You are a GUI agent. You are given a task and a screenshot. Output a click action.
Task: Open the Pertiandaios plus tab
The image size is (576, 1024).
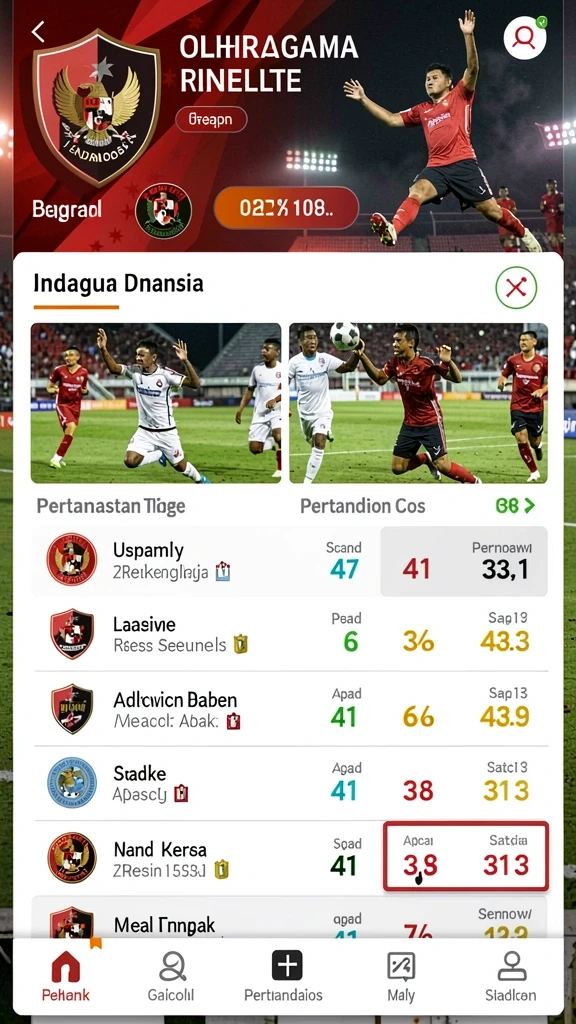pos(283,976)
